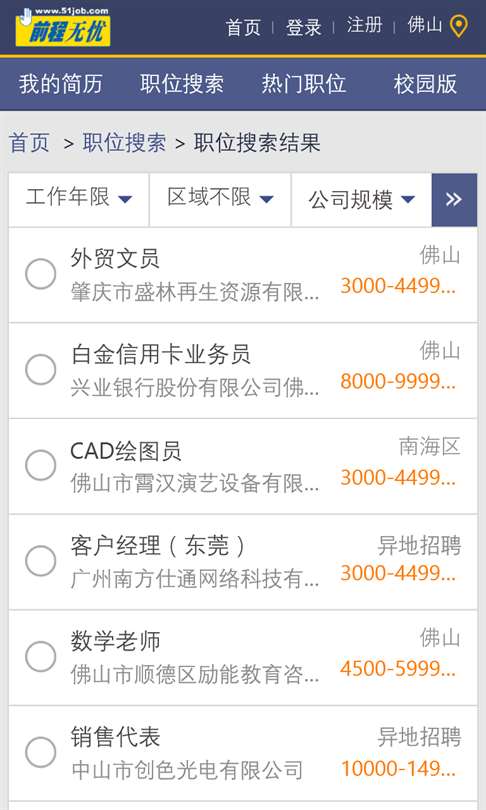
Task: Select the circle beside 客户经理（东莞）
Action: tap(41, 560)
